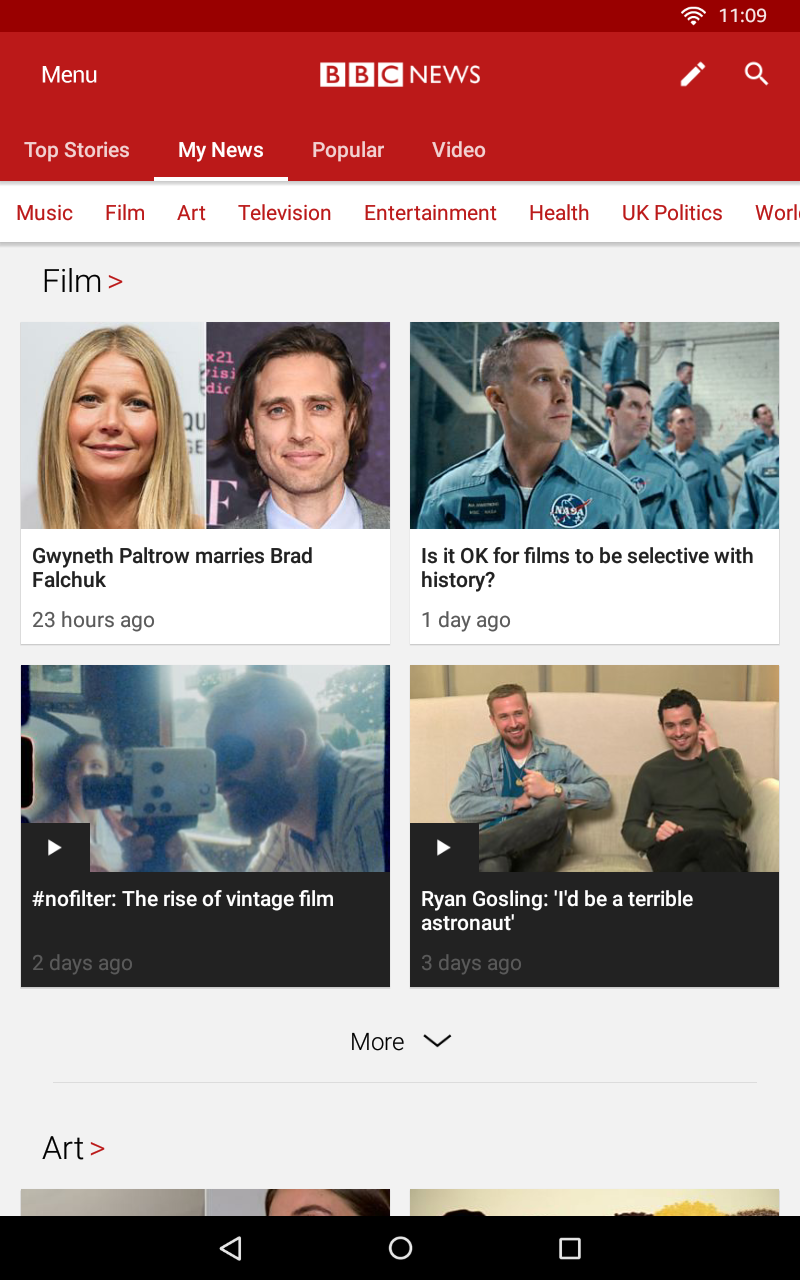The width and height of the screenshot is (800, 1280).
Task: Watch Ryan Gosling terrible astronaut video
Action: click(594, 825)
